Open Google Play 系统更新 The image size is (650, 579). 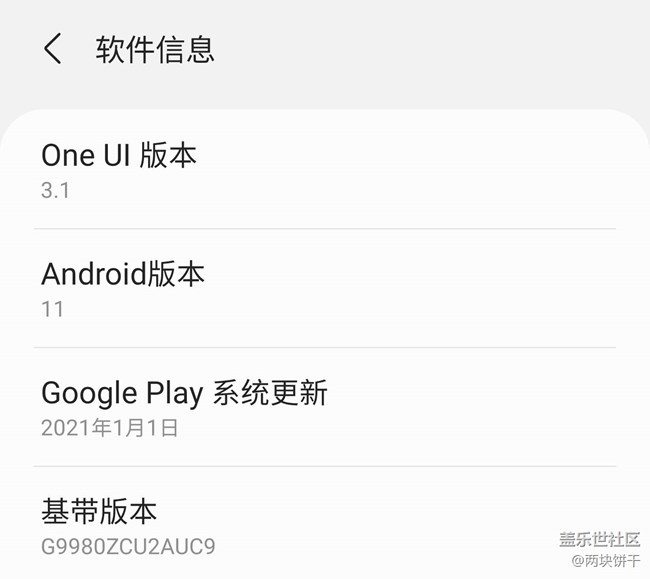pyautogui.click(x=184, y=408)
